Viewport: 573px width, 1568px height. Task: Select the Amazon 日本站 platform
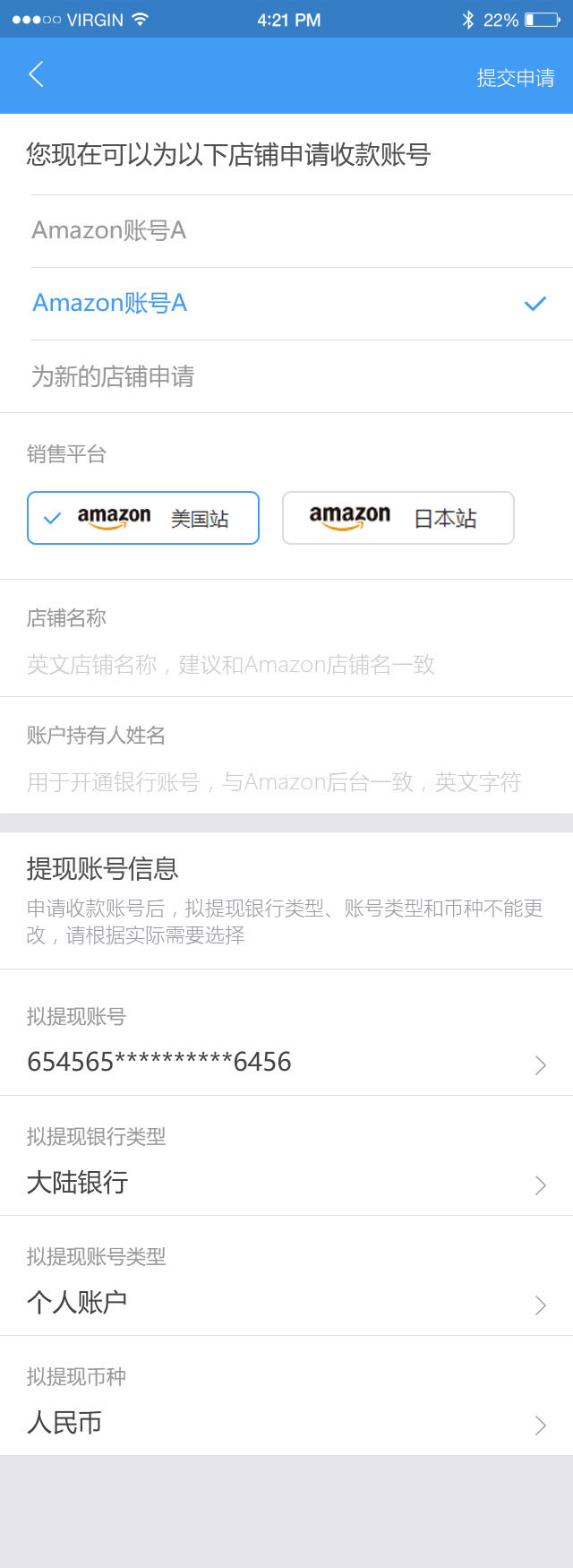pos(398,518)
